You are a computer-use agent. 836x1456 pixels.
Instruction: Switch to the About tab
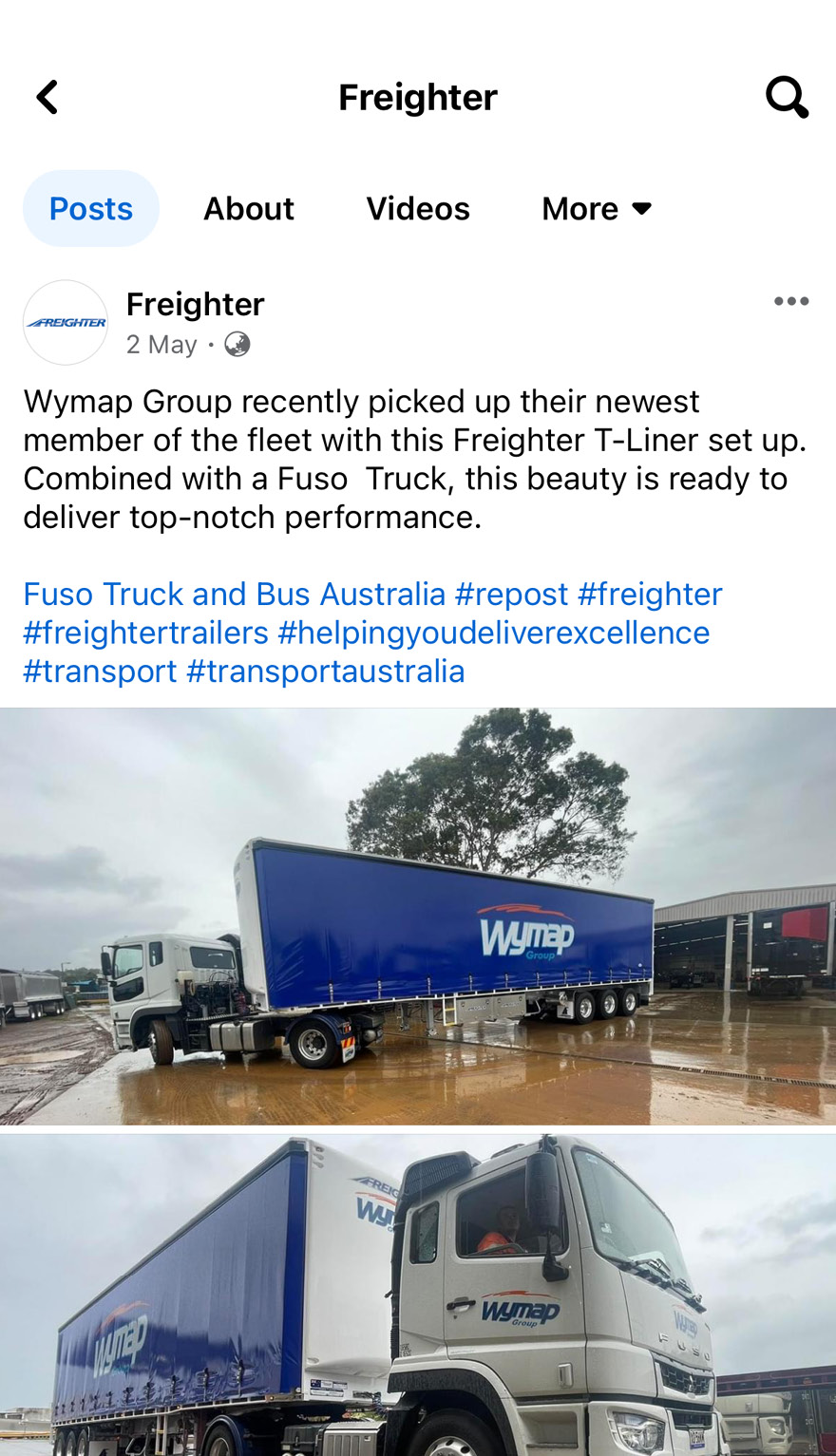(249, 209)
